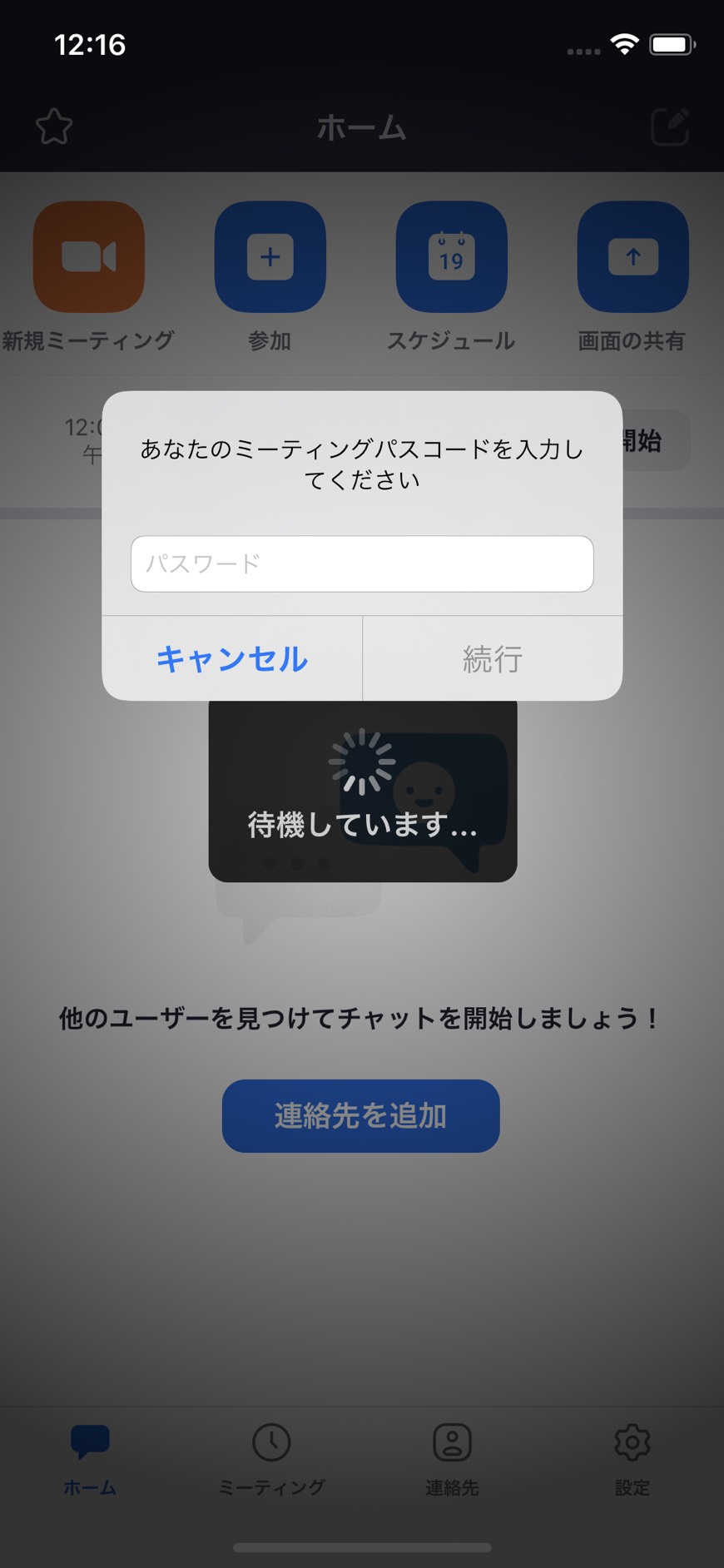Viewport: 724px width, 1568px height.
Task: Cancel the passcode dialog with キャンセル
Action: [x=231, y=658]
